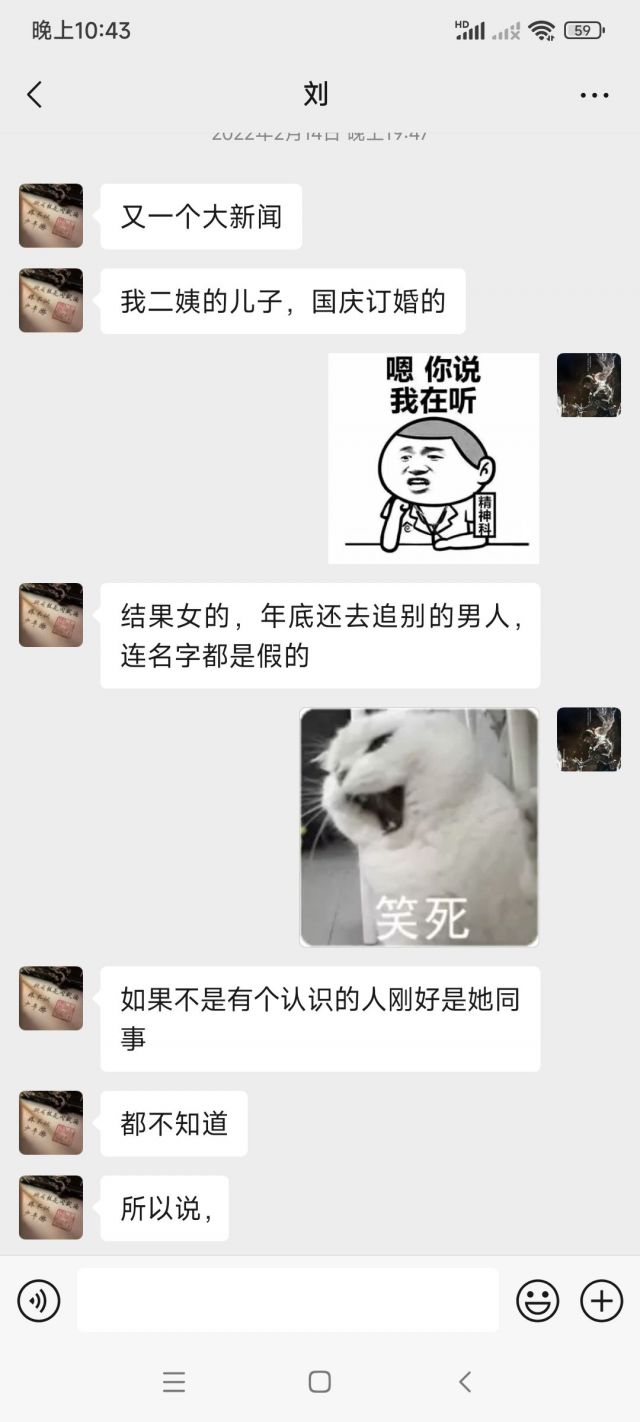
Task: Tap the message text input field
Action: (x=287, y=1300)
